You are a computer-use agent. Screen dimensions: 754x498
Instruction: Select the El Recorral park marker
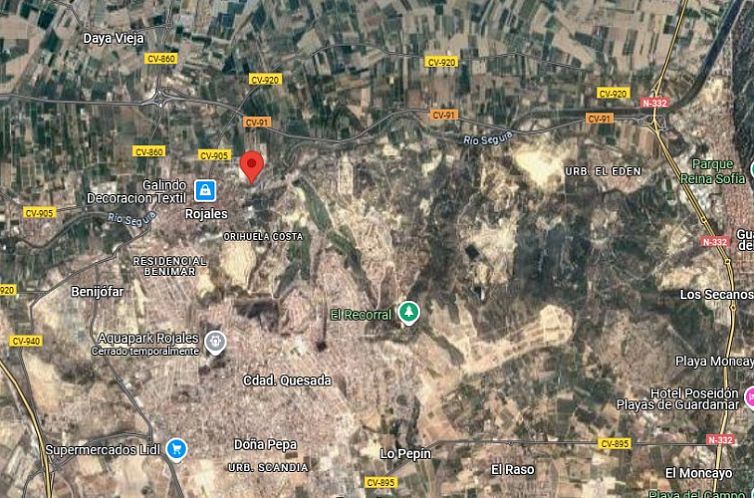click(408, 313)
